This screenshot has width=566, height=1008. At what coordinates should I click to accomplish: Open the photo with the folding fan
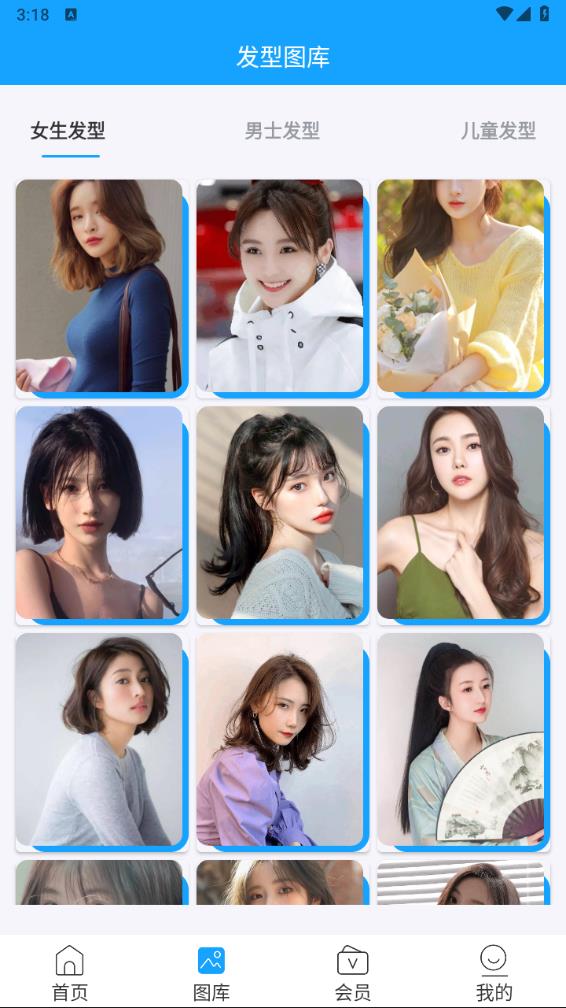(x=461, y=740)
